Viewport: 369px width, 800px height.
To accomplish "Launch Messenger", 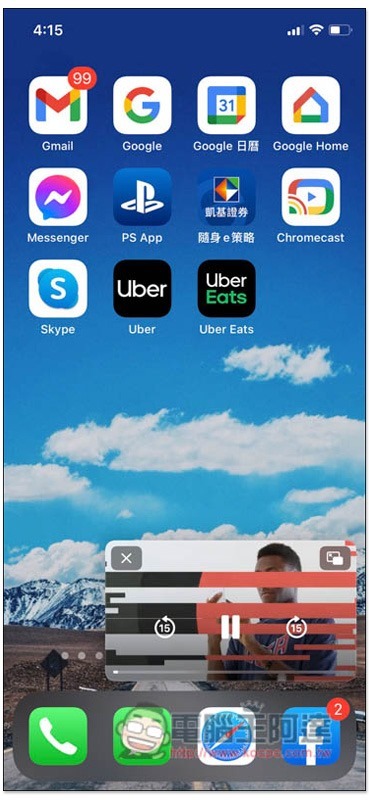I will pyautogui.click(x=58, y=197).
